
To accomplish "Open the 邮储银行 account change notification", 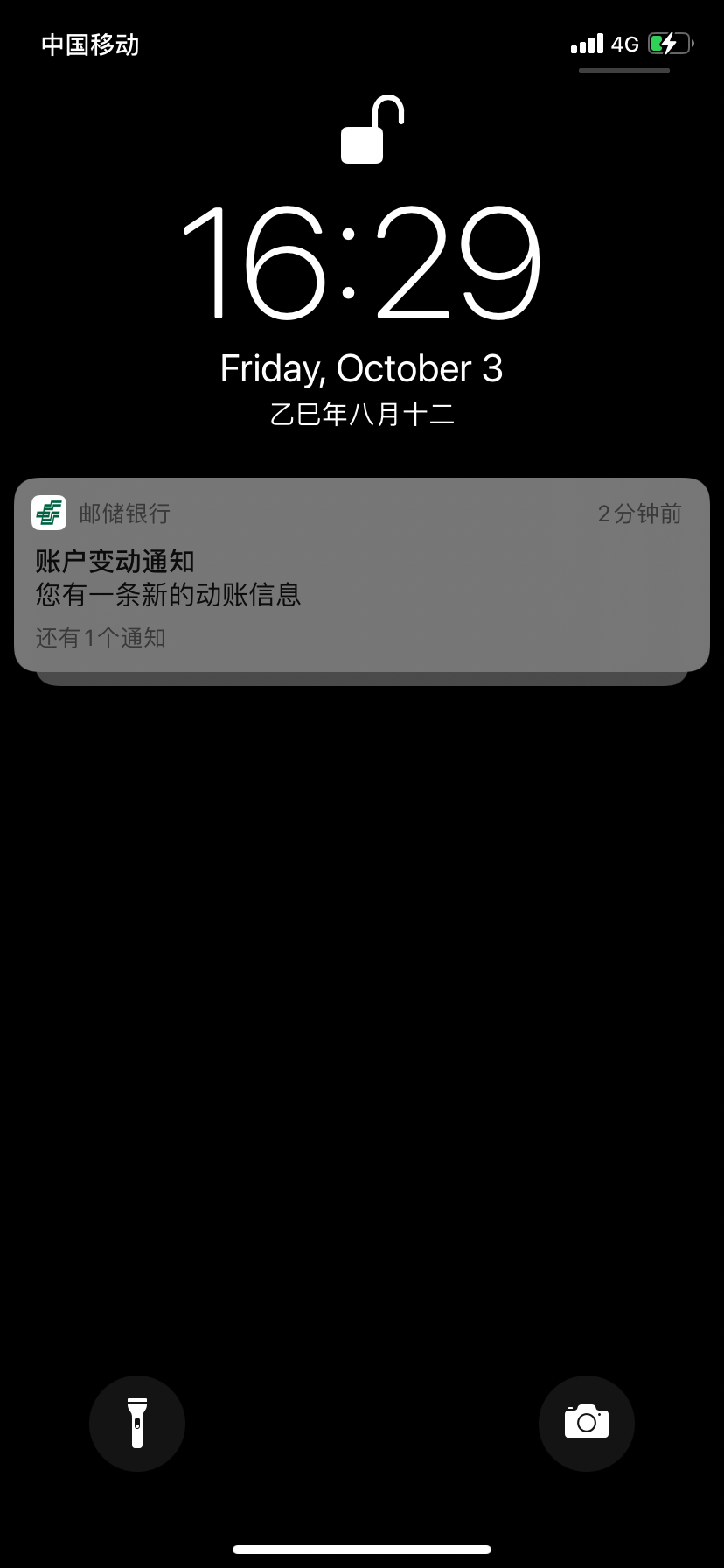I will click(x=361, y=575).
